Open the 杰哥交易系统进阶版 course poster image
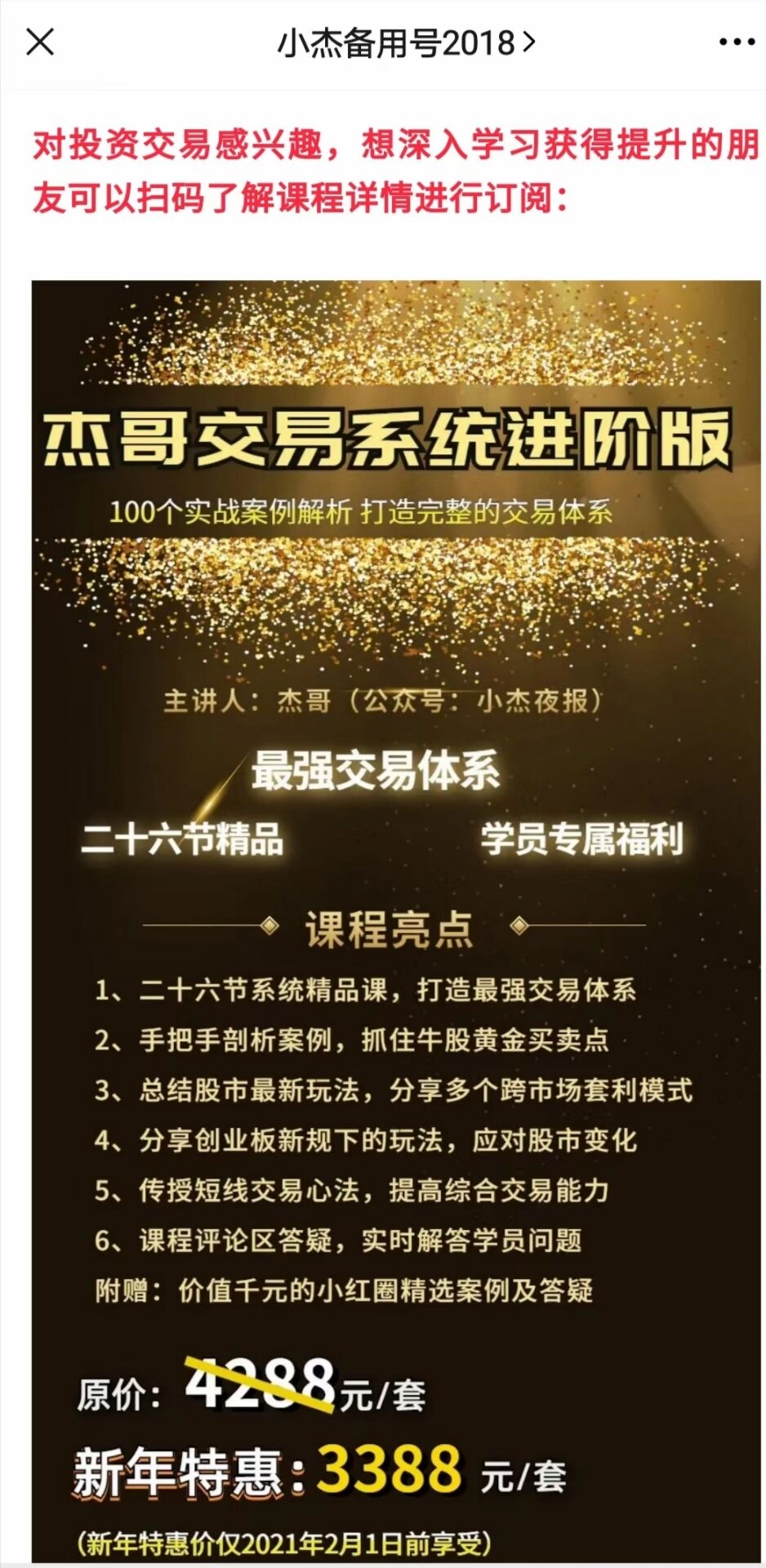 396,898
